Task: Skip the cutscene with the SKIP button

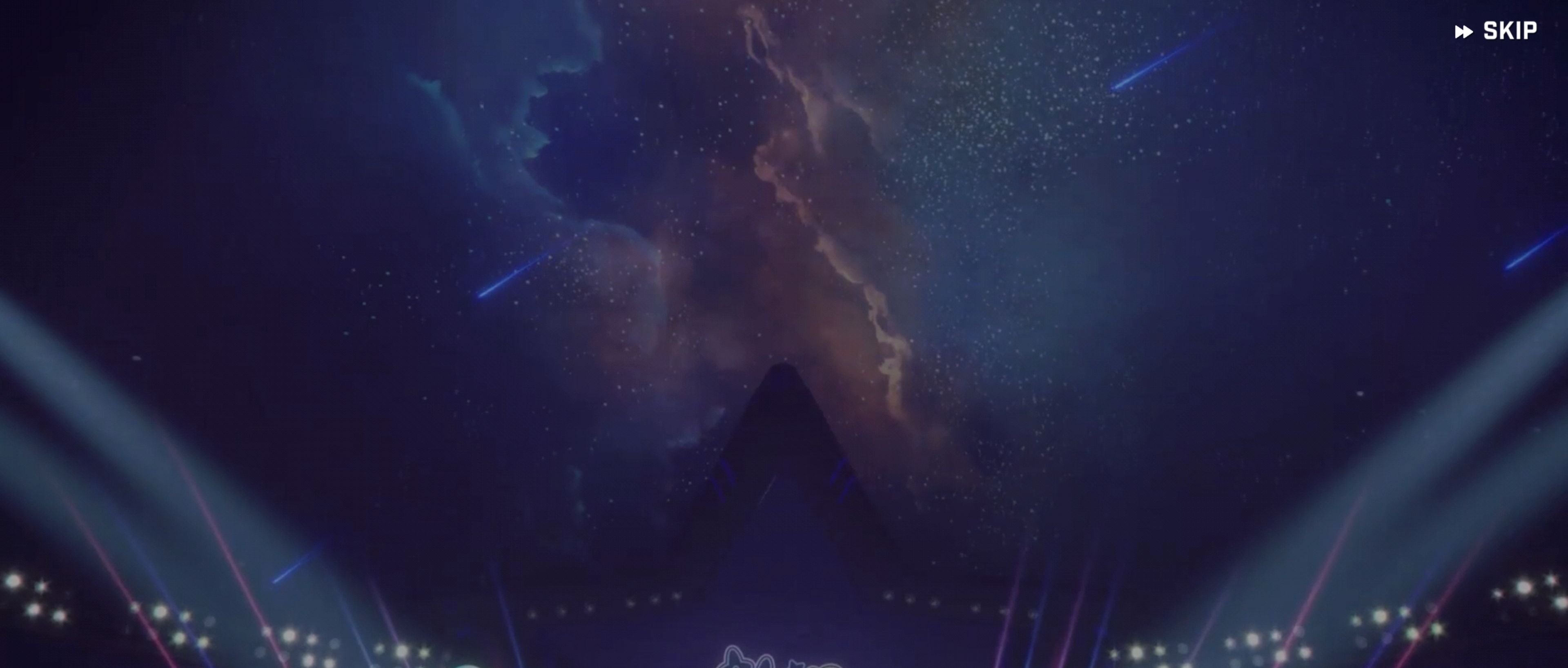Action: coord(1496,31)
